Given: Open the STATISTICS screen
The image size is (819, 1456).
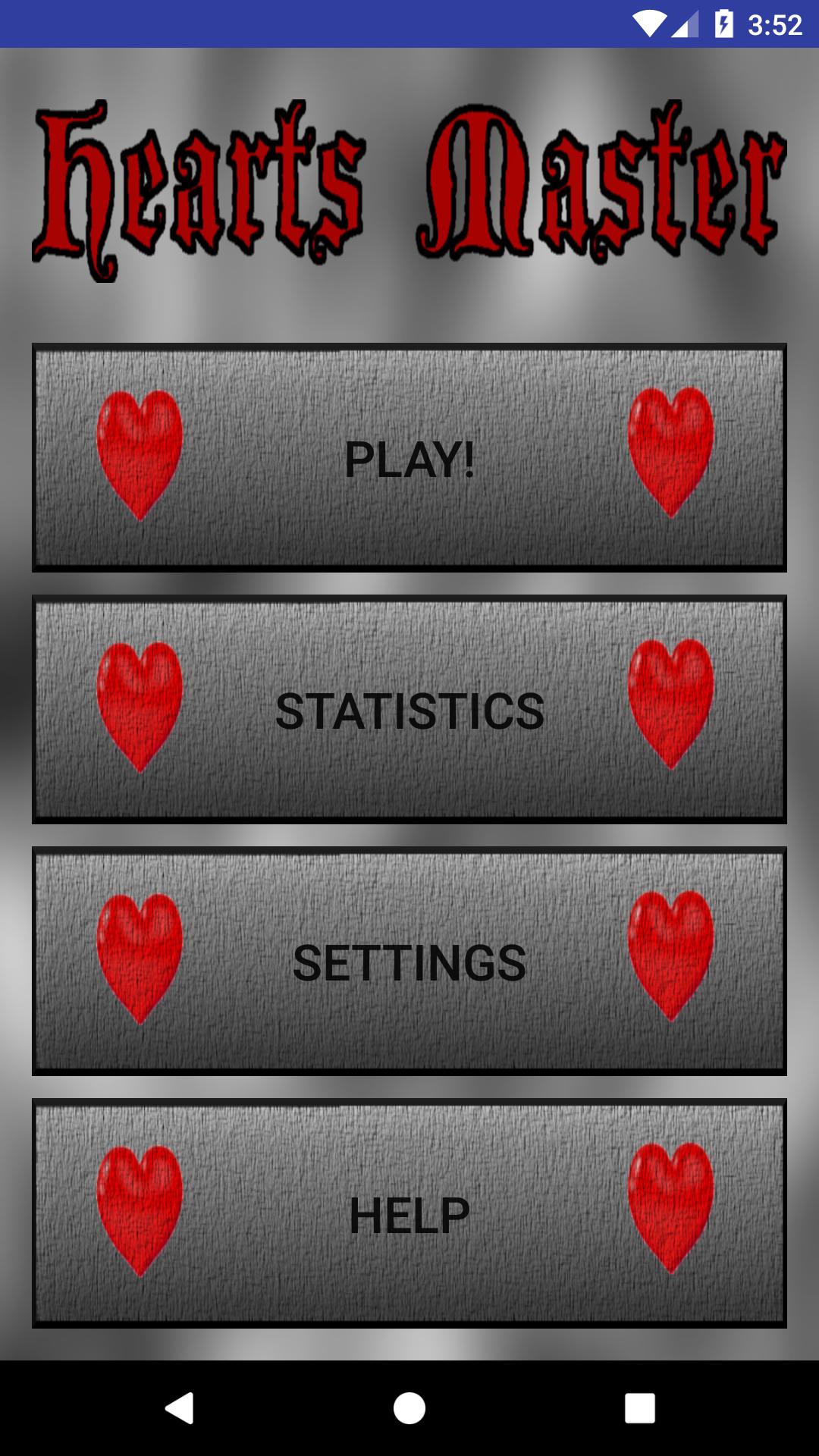Looking at the screenshot, I should click(409, 710).
